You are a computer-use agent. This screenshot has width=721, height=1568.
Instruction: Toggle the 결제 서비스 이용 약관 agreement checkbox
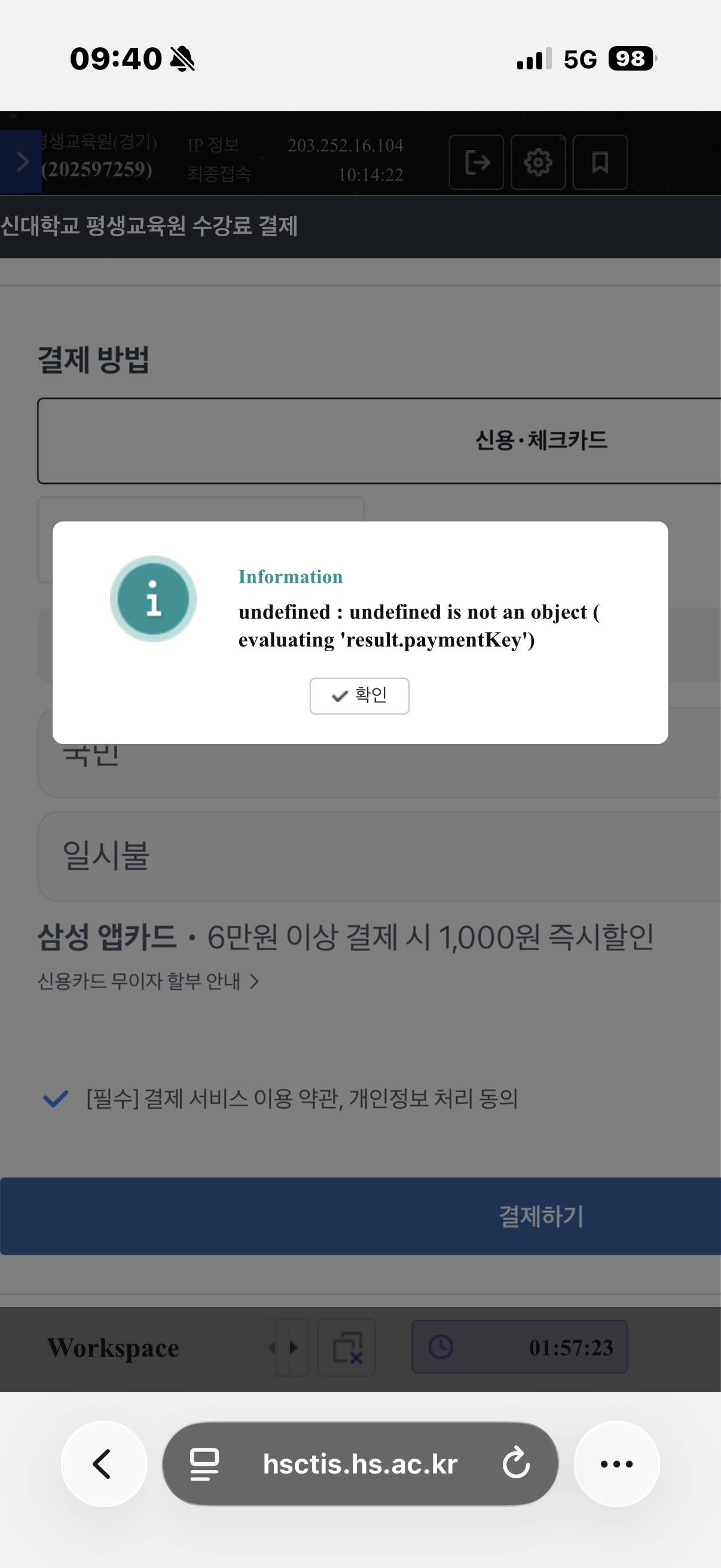56,1099
